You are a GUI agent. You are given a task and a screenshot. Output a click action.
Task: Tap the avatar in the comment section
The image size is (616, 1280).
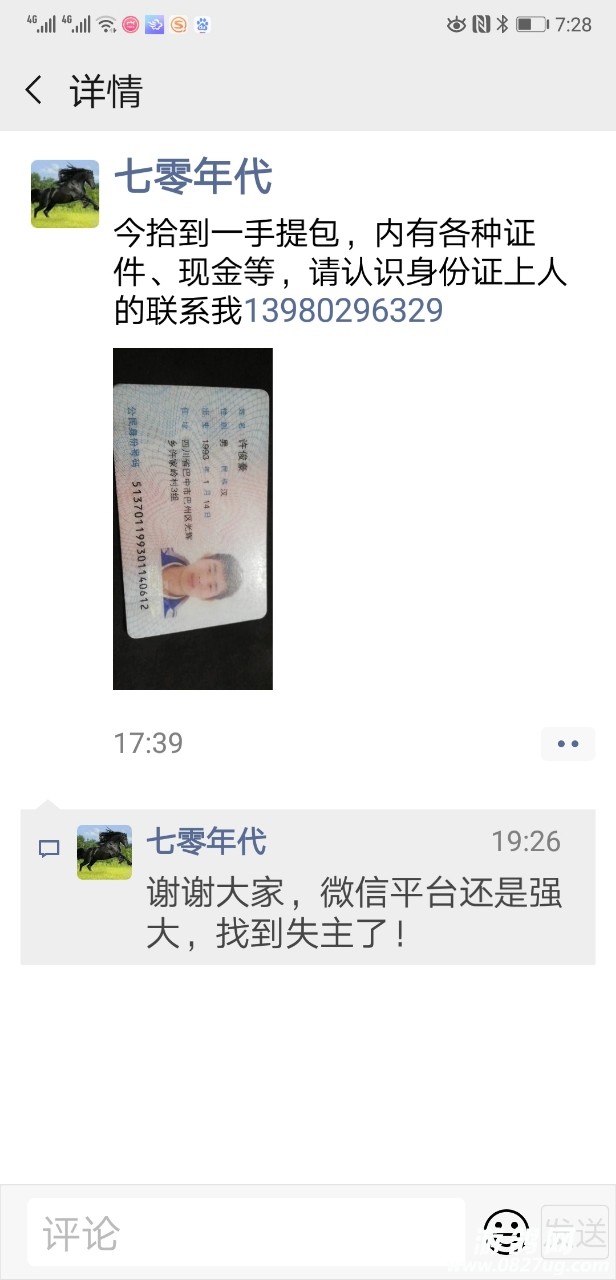pos(104,852)
